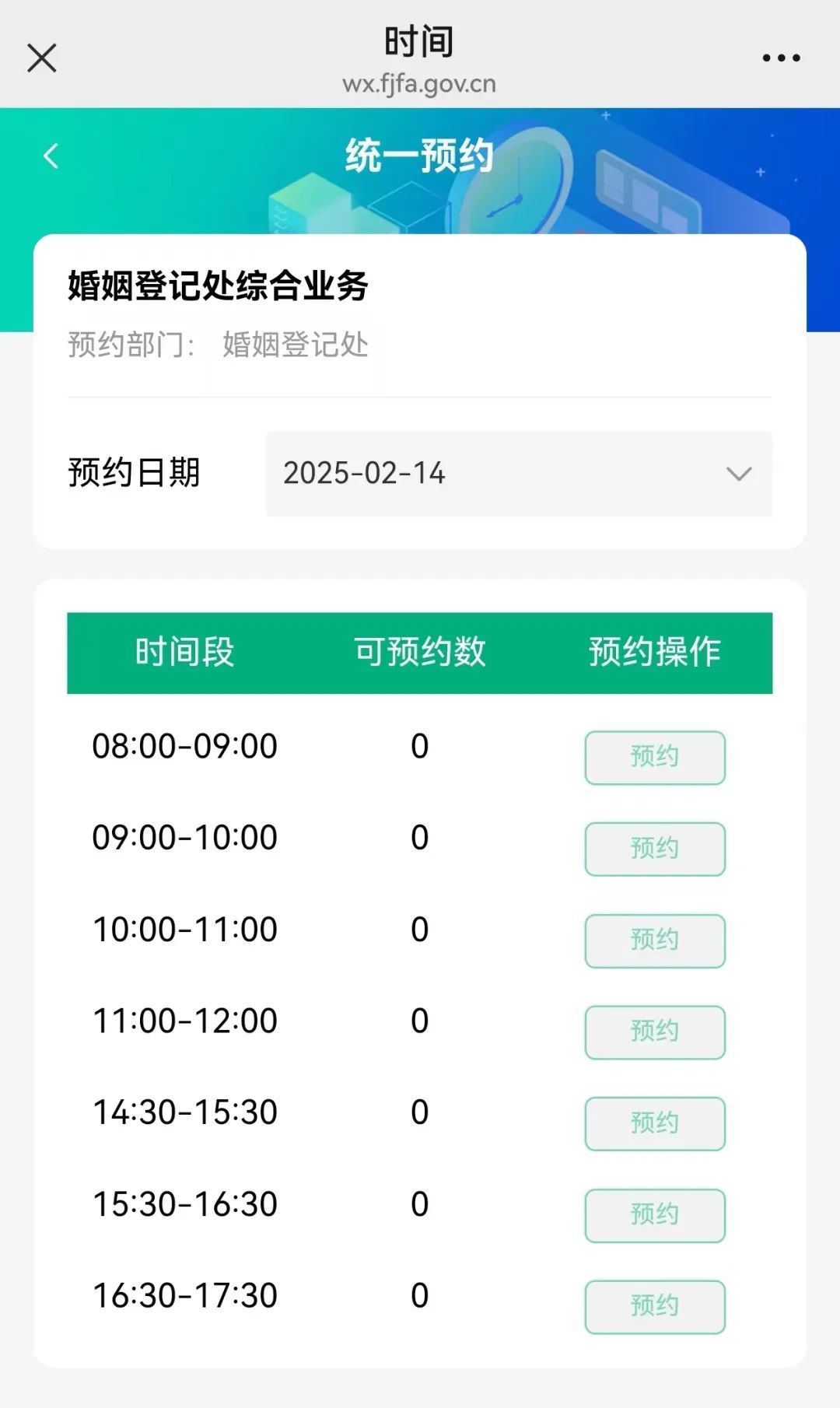Select 预约 for 10:00-11:00

pos(655,940)
